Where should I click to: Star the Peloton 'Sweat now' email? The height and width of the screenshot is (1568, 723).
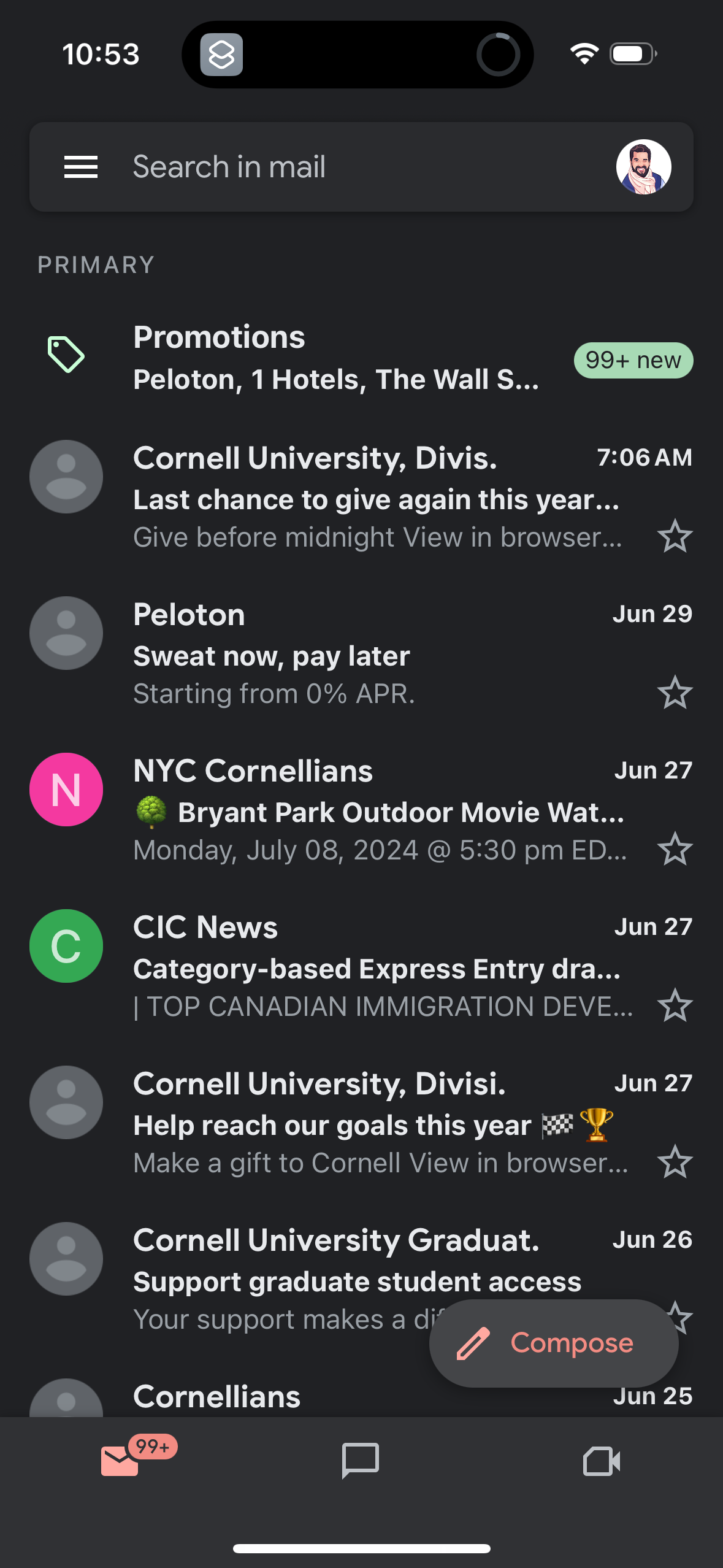pos(675,693)
